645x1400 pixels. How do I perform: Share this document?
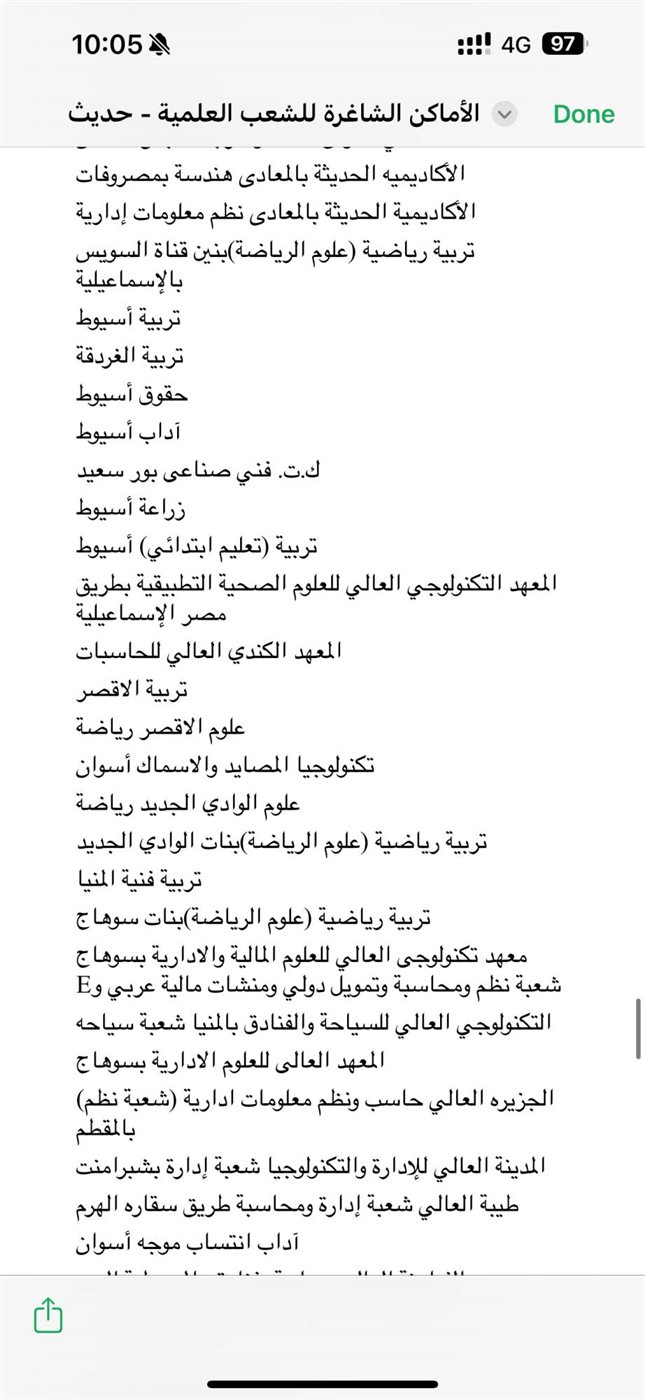(48, 1317)
